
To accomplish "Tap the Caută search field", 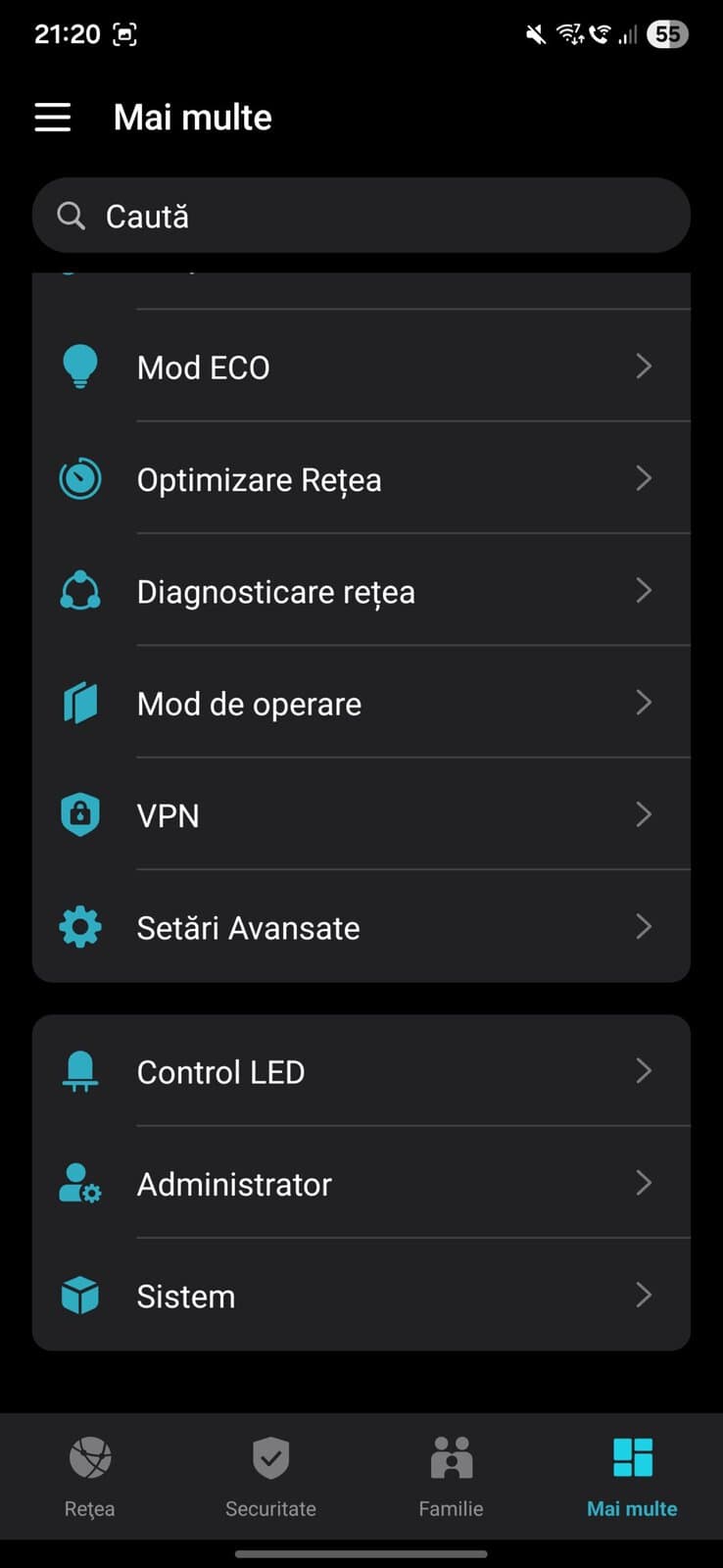I will pyautogui.click(x=361, y=216).
